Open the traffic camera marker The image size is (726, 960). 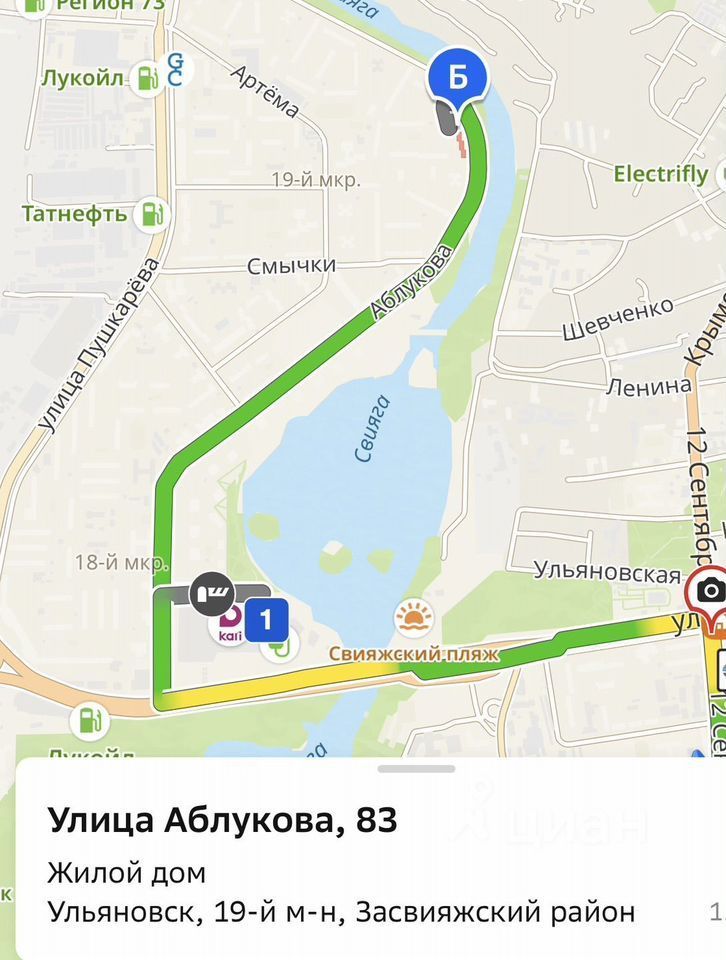[709, 590]
